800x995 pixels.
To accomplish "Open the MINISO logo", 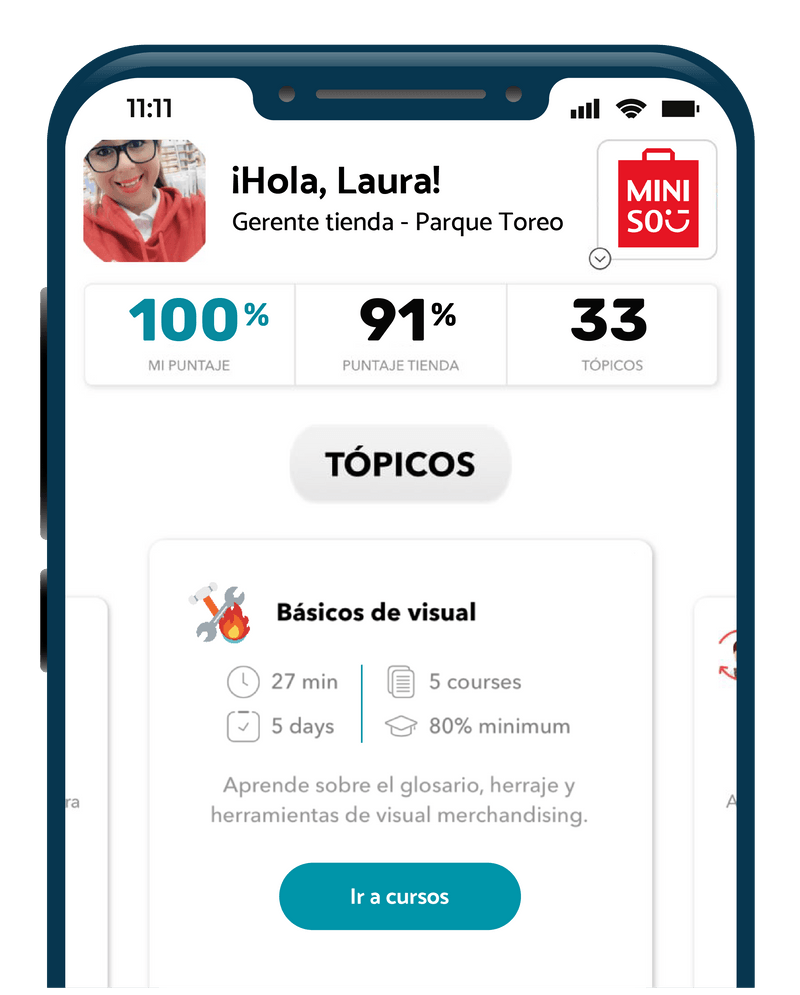I will pyautogui.click(x=657, y=199).
